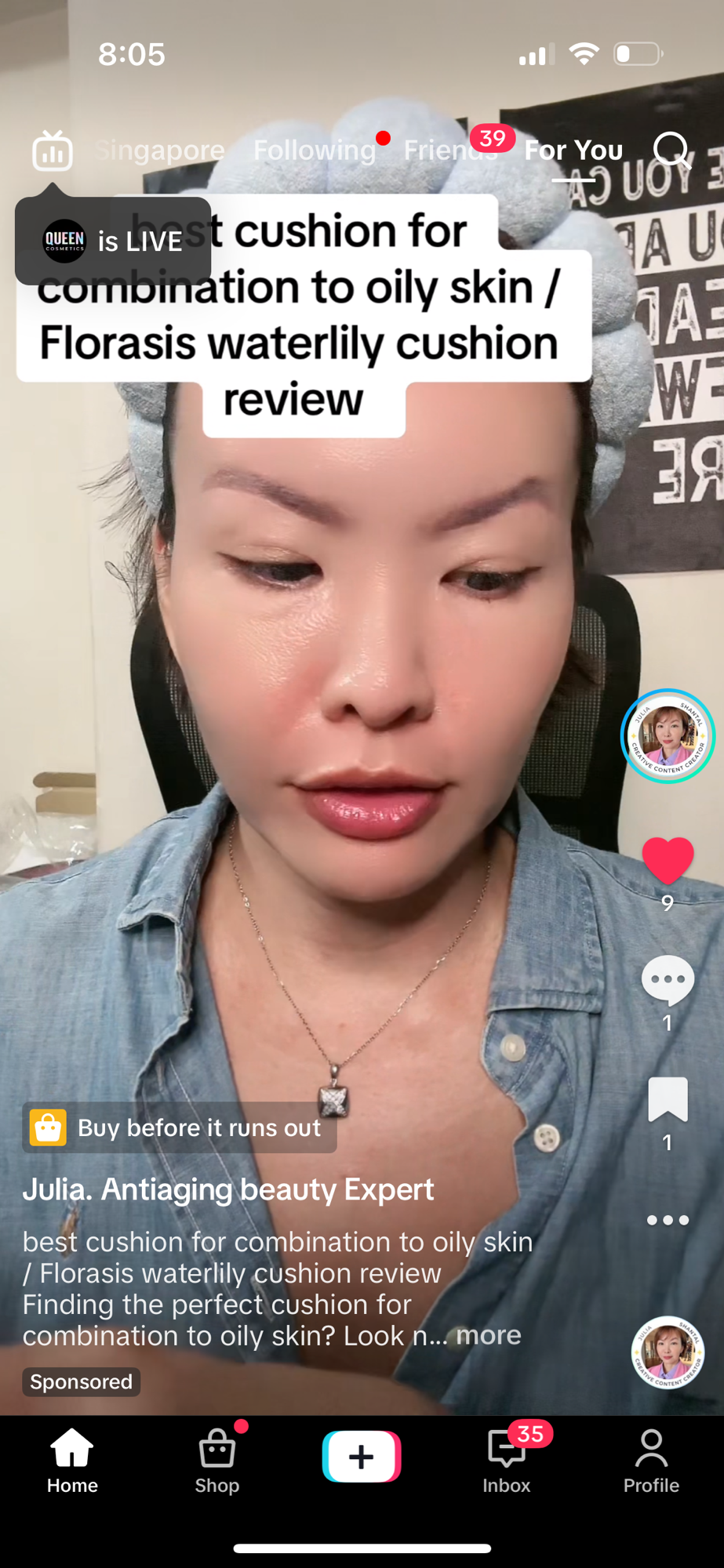Open the three-dot more options

tap(668, 1220)
